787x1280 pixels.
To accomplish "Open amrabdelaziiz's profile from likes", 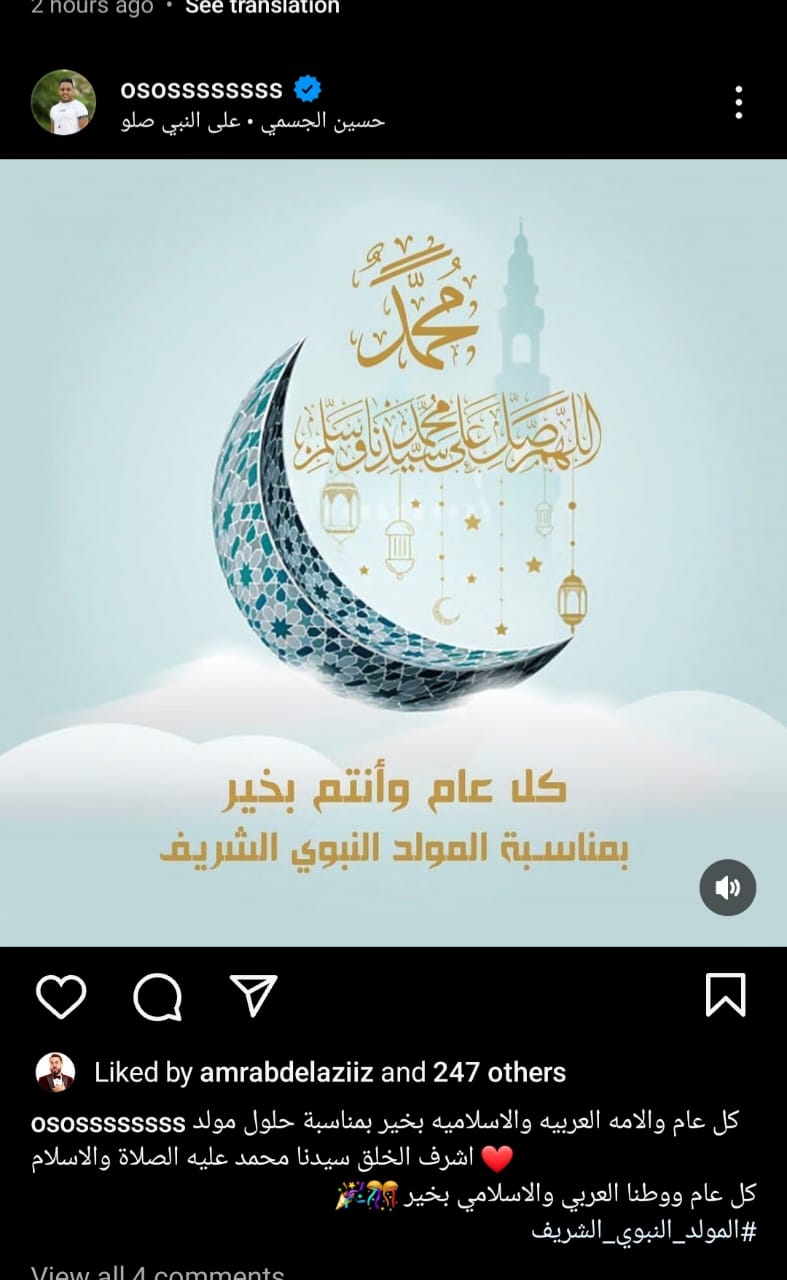I will pos(287,1073).
